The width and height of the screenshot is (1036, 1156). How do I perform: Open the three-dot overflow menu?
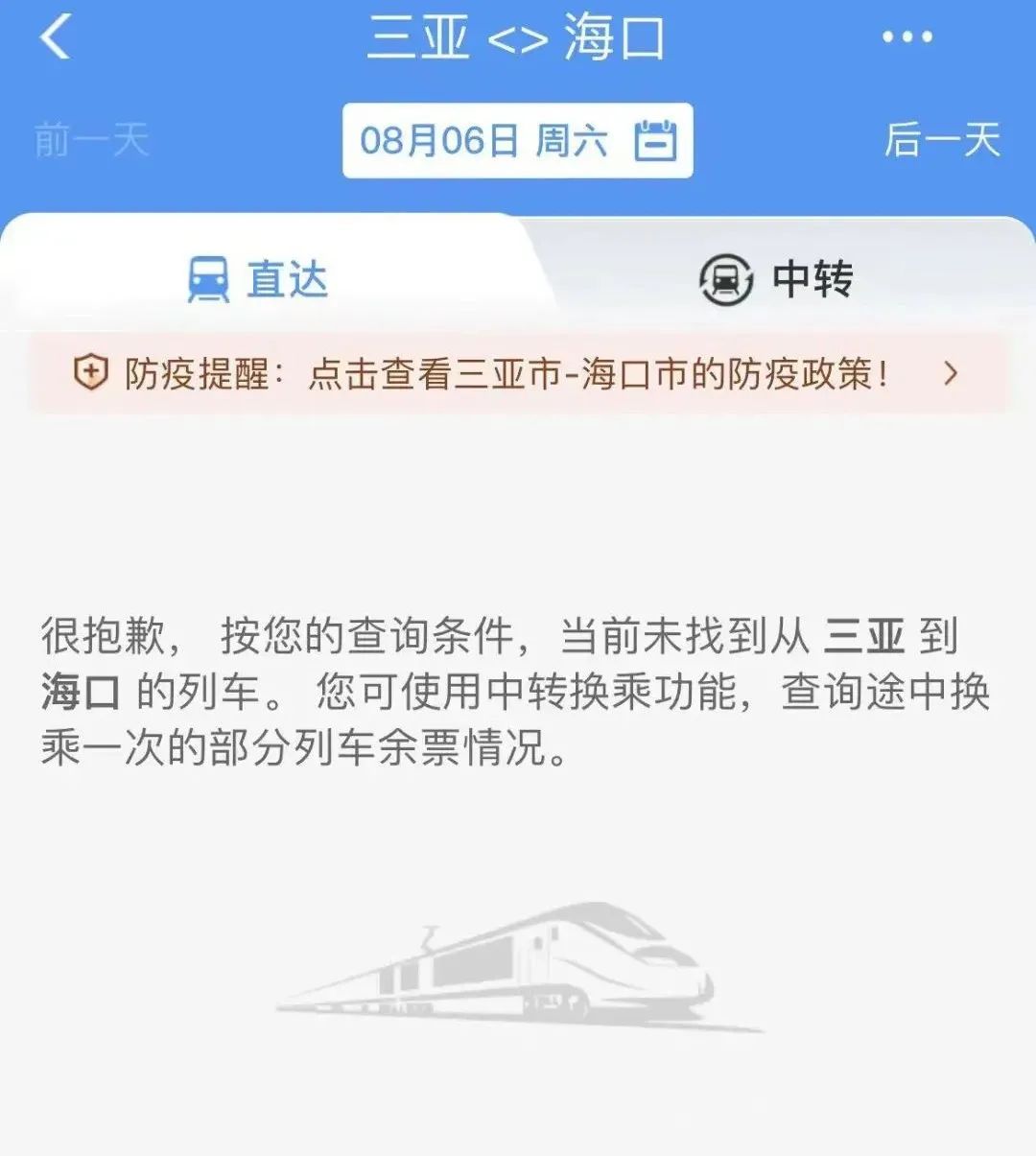pyautogui.click(x=906, y=37)
